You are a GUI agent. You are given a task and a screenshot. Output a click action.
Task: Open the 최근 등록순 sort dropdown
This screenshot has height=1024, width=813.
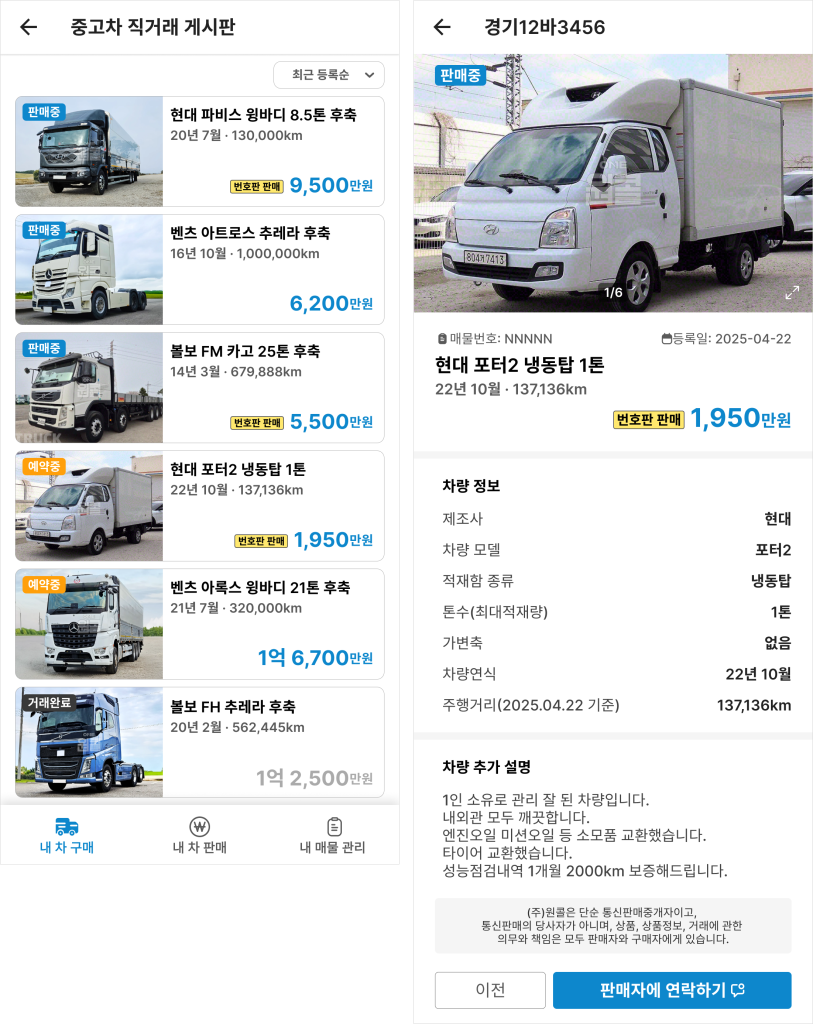pos(329,75)
